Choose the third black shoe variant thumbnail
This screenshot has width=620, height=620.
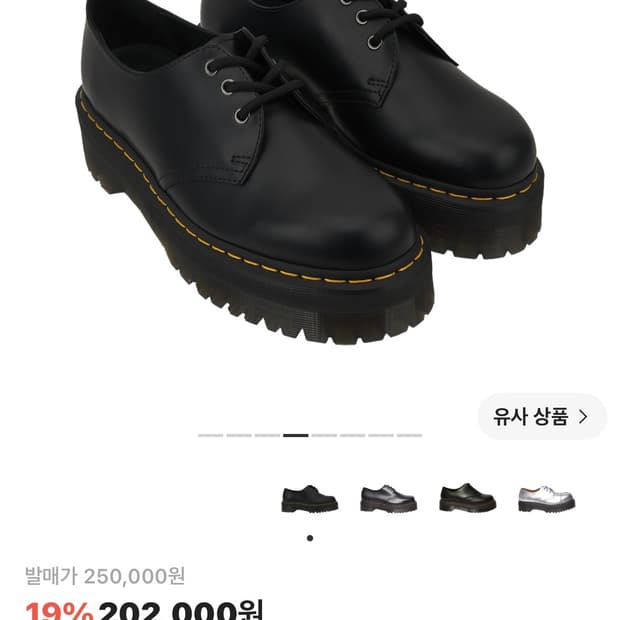pyautogui.click(x=467, y=497)
